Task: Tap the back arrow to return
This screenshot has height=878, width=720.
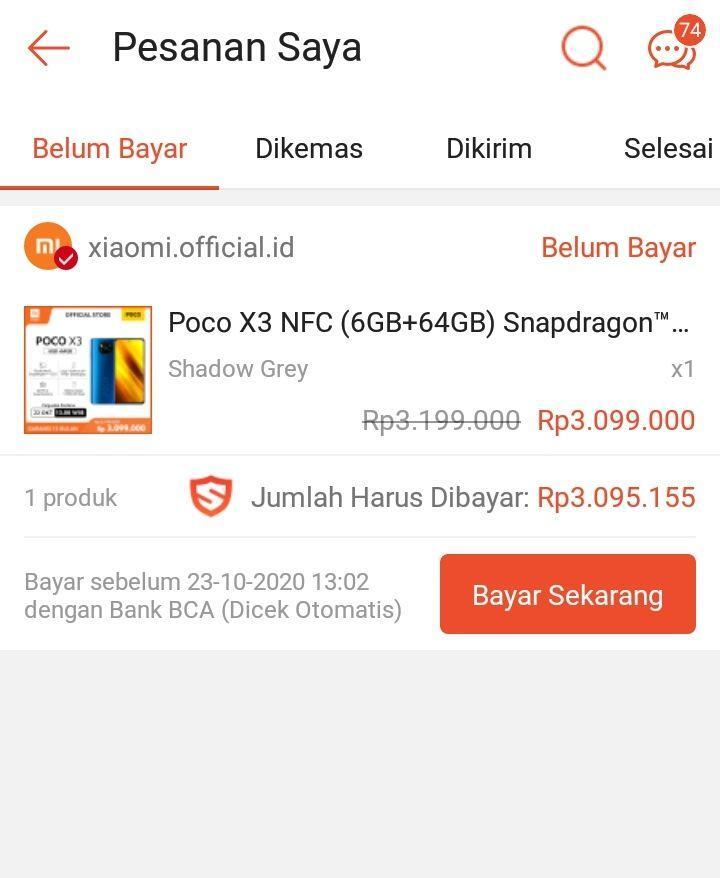Action: click(46, 46)
